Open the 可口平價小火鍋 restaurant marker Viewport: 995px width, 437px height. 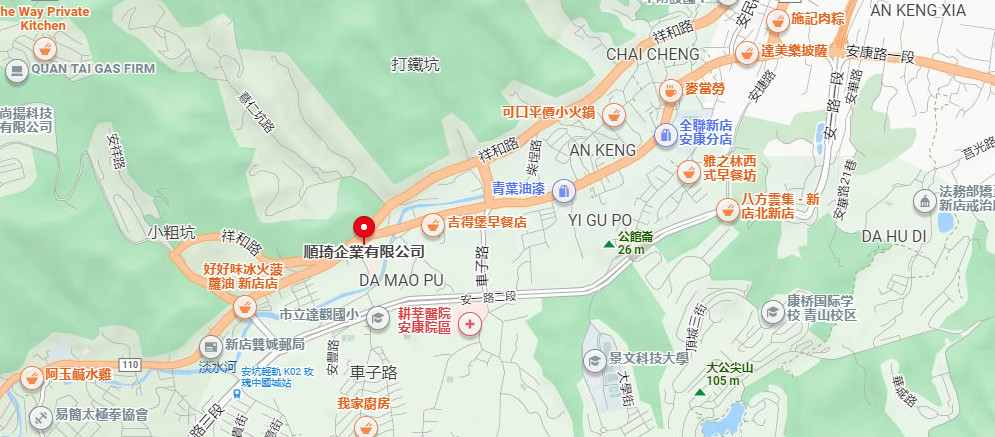click(x=617, y=112)
